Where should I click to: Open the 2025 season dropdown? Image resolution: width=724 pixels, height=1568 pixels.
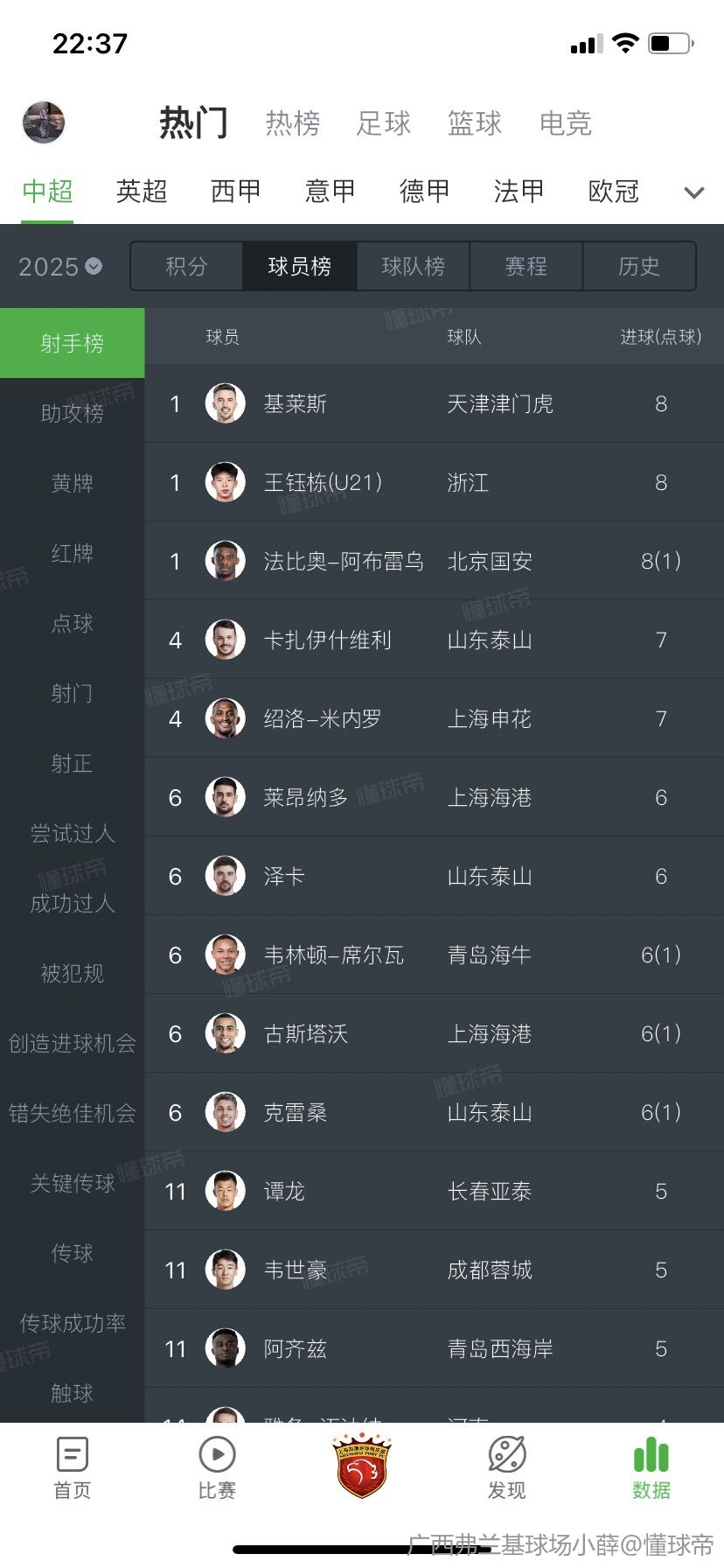(60, 266)
